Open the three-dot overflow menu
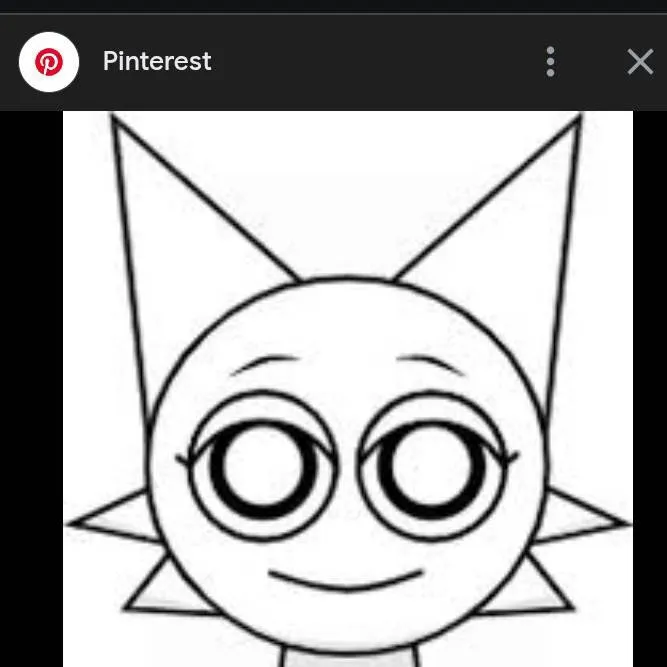 [550, 62]
